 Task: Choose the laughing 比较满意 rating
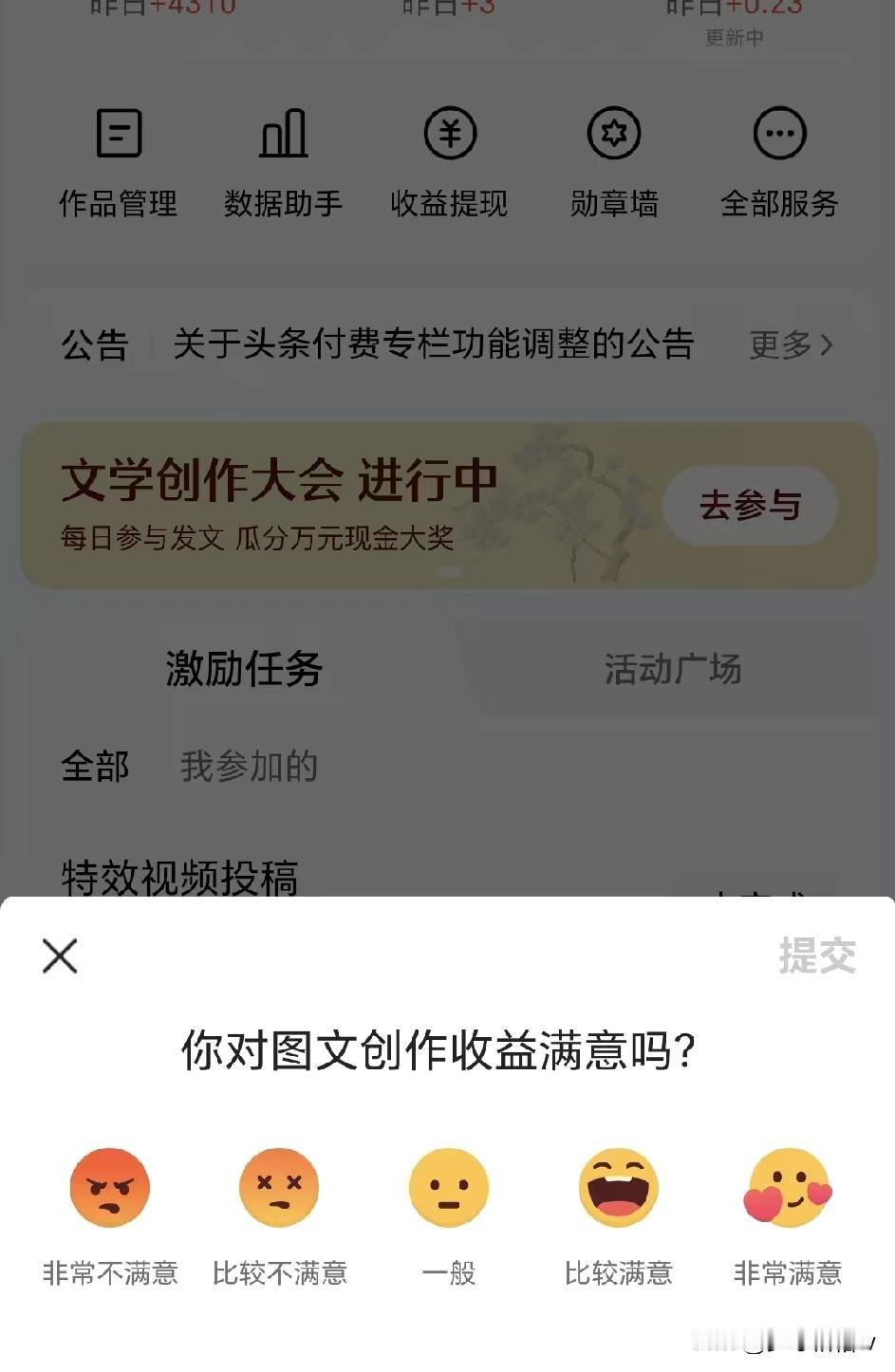617,1187
